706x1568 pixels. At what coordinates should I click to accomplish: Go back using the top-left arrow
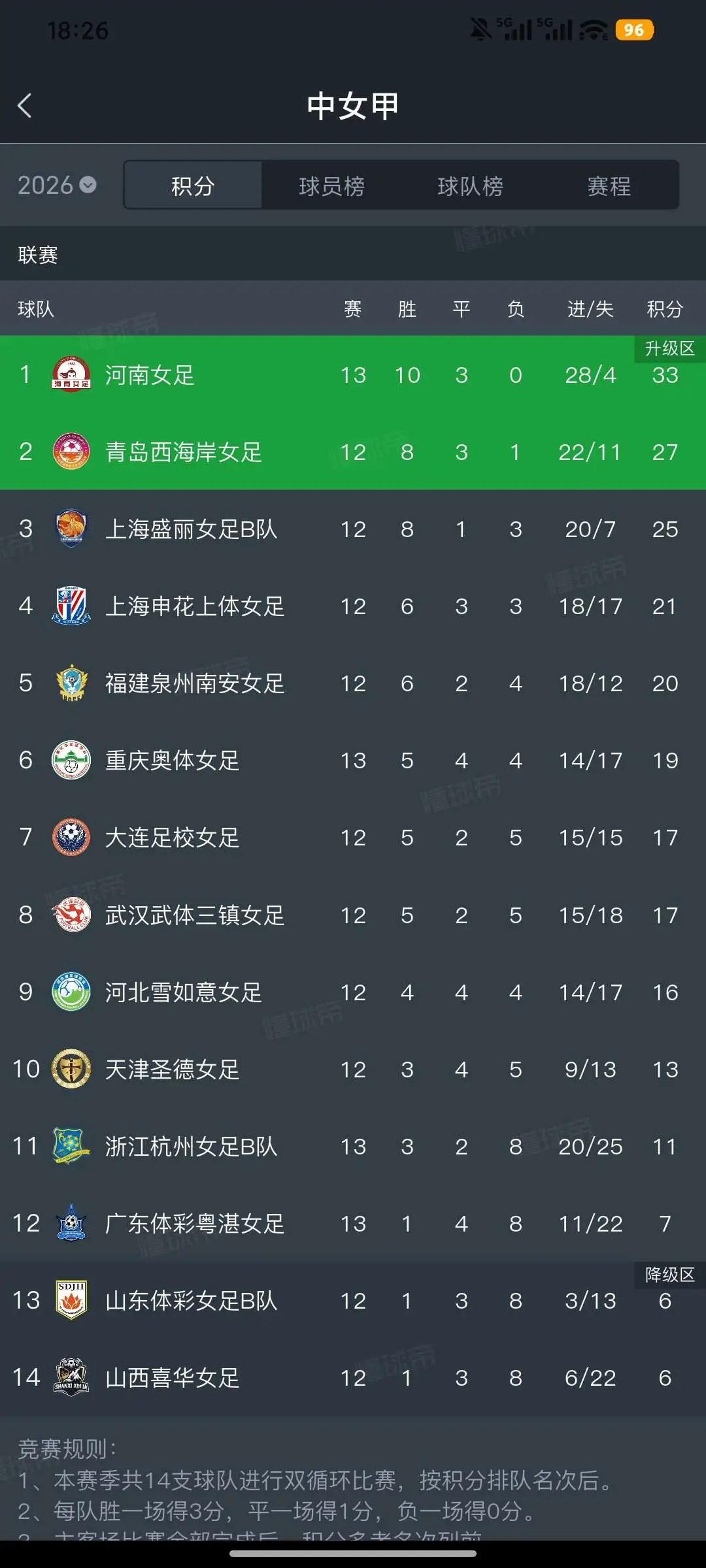point(25,105)
